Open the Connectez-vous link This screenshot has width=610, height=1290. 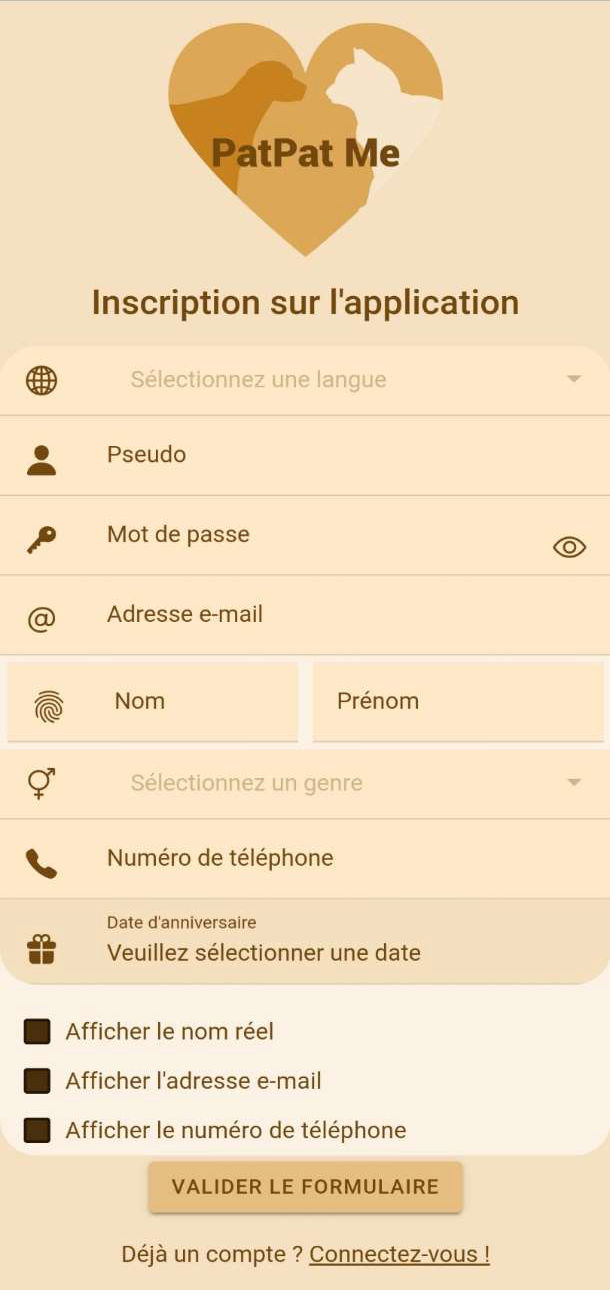[399, 1254]
